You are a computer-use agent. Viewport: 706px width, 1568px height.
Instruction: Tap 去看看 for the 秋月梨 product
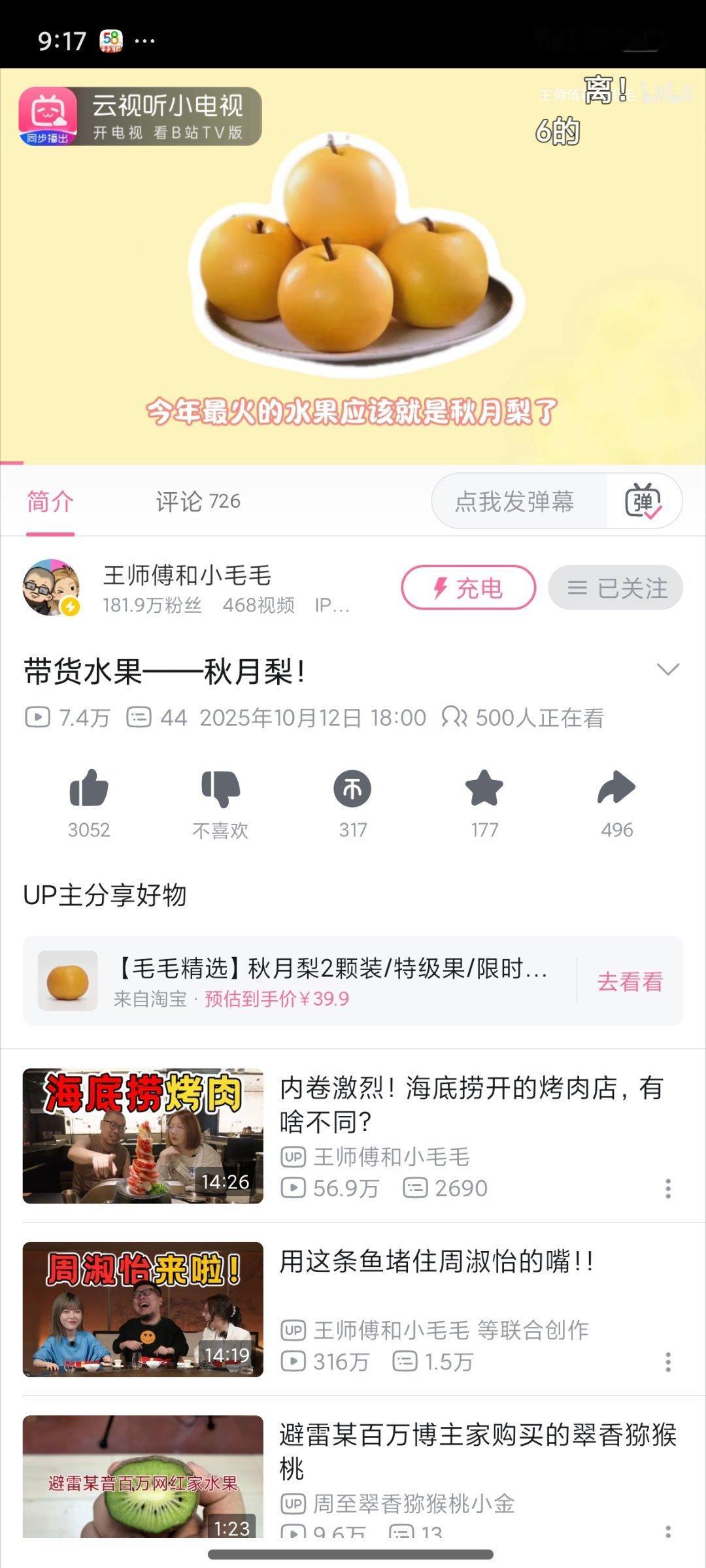pyautogui.click(x=630, y=981)
